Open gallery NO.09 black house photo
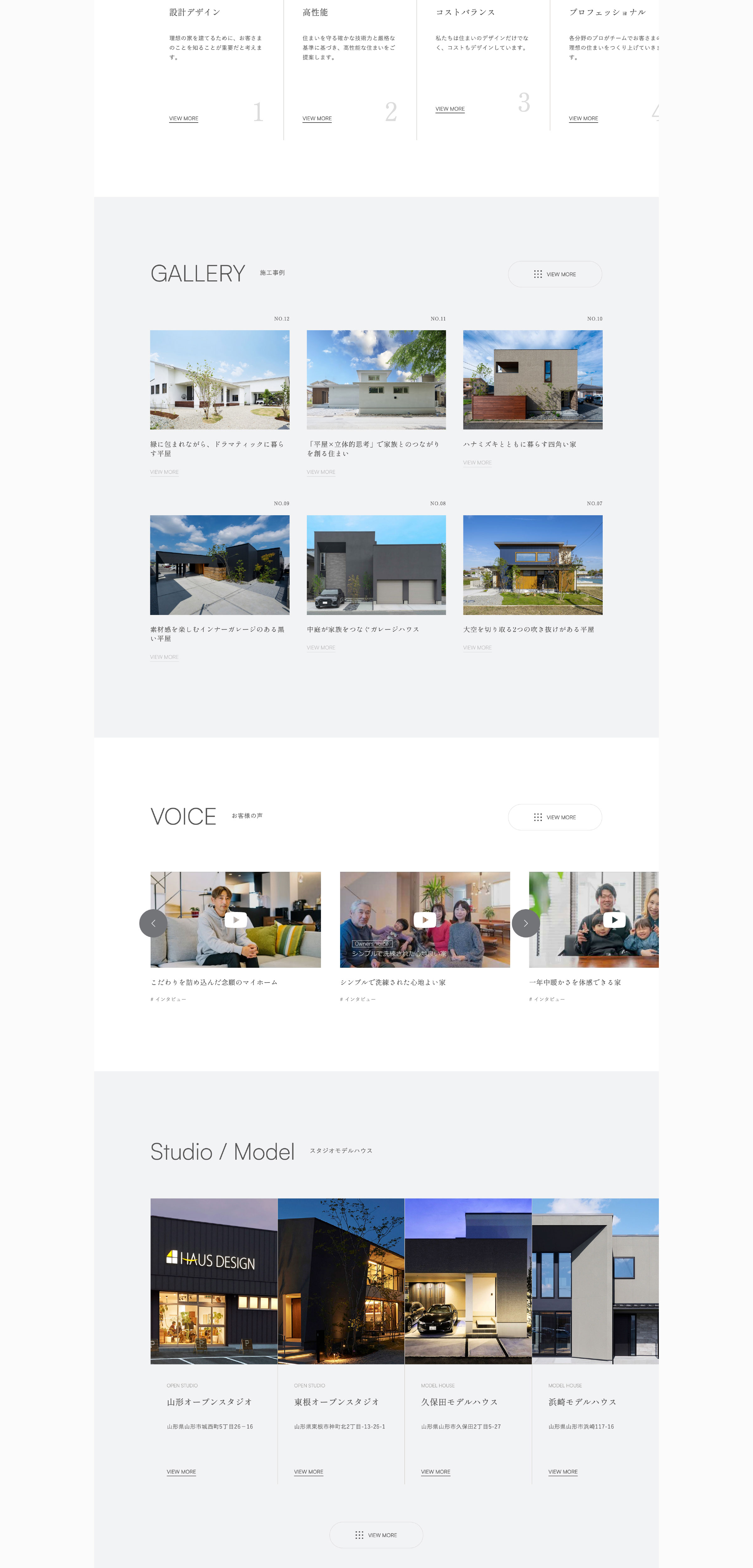The height and width of the screenshot is (1568, 753). coord(219,565)
